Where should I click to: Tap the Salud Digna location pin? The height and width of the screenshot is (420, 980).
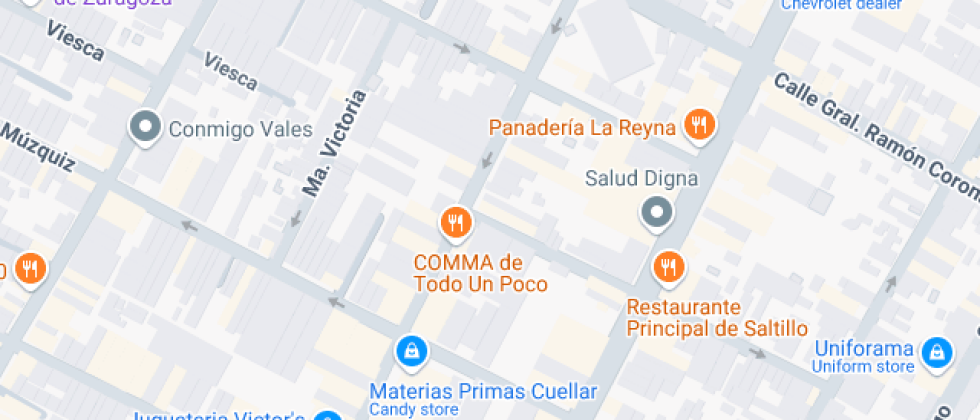656,212
